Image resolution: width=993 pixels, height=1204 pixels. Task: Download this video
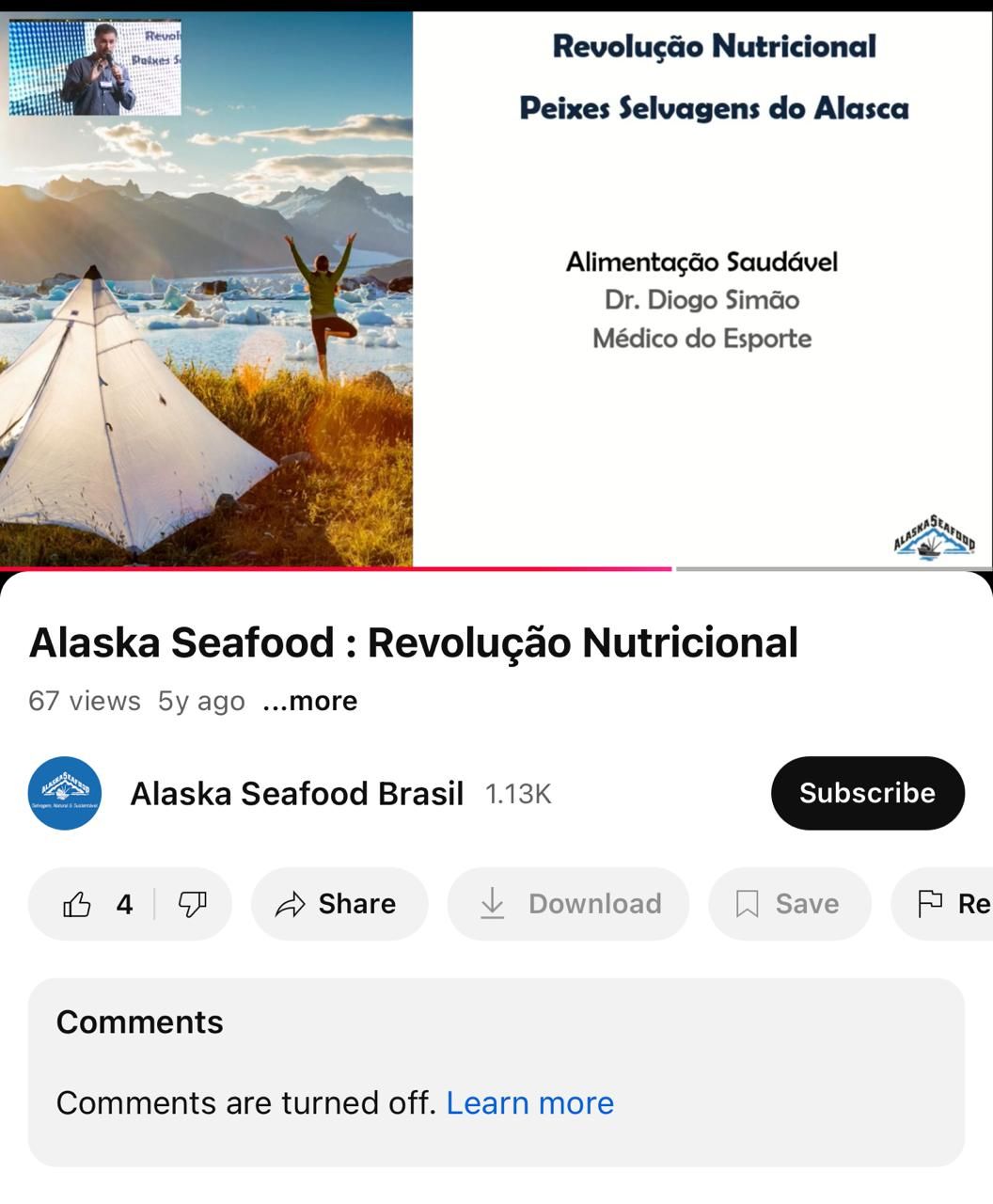click(568, 904)
